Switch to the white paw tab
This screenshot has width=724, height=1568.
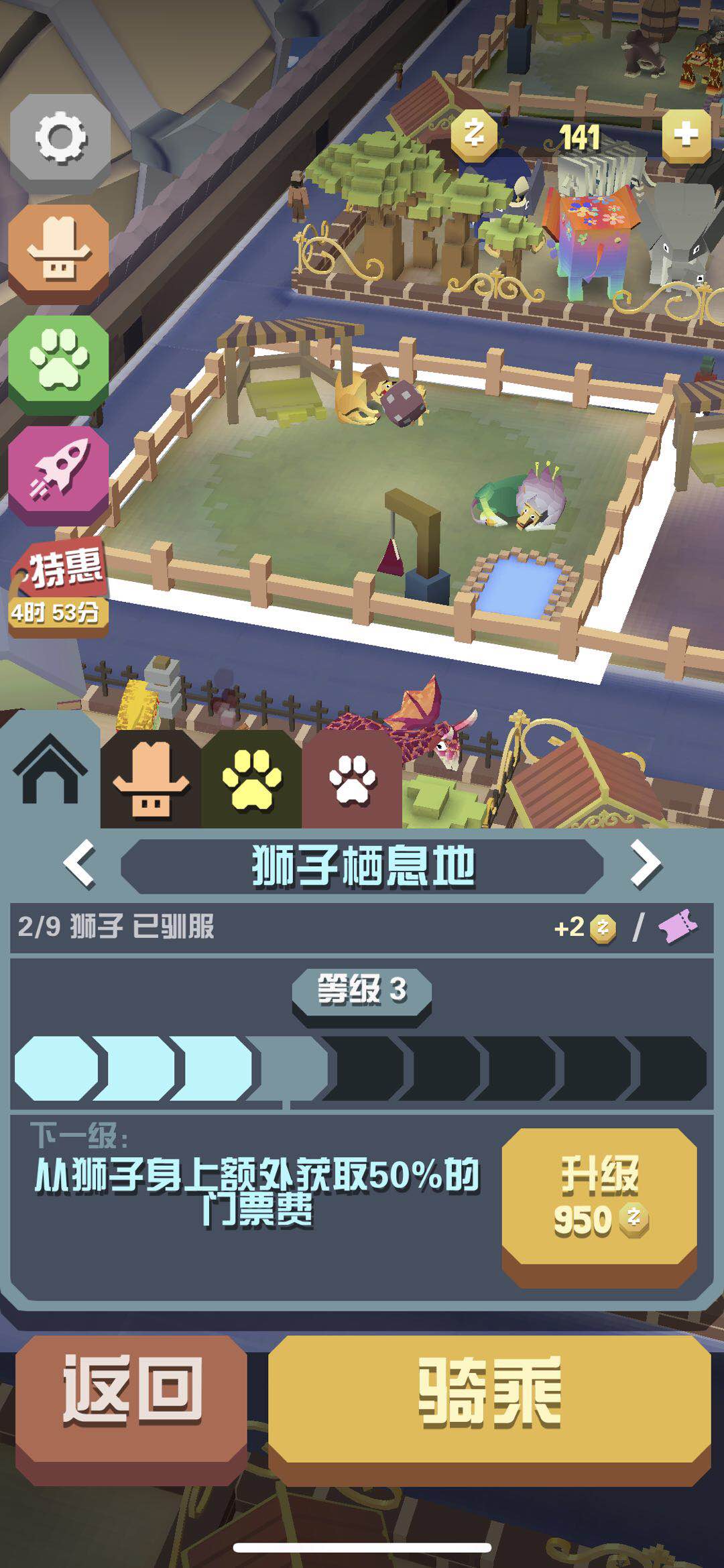[352, 780]
